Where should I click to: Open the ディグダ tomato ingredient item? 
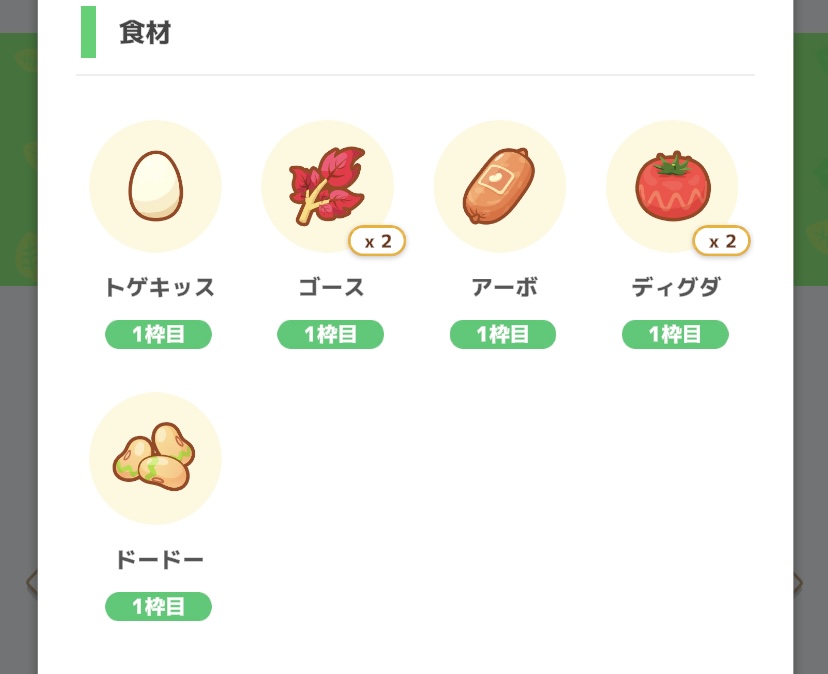672,186
